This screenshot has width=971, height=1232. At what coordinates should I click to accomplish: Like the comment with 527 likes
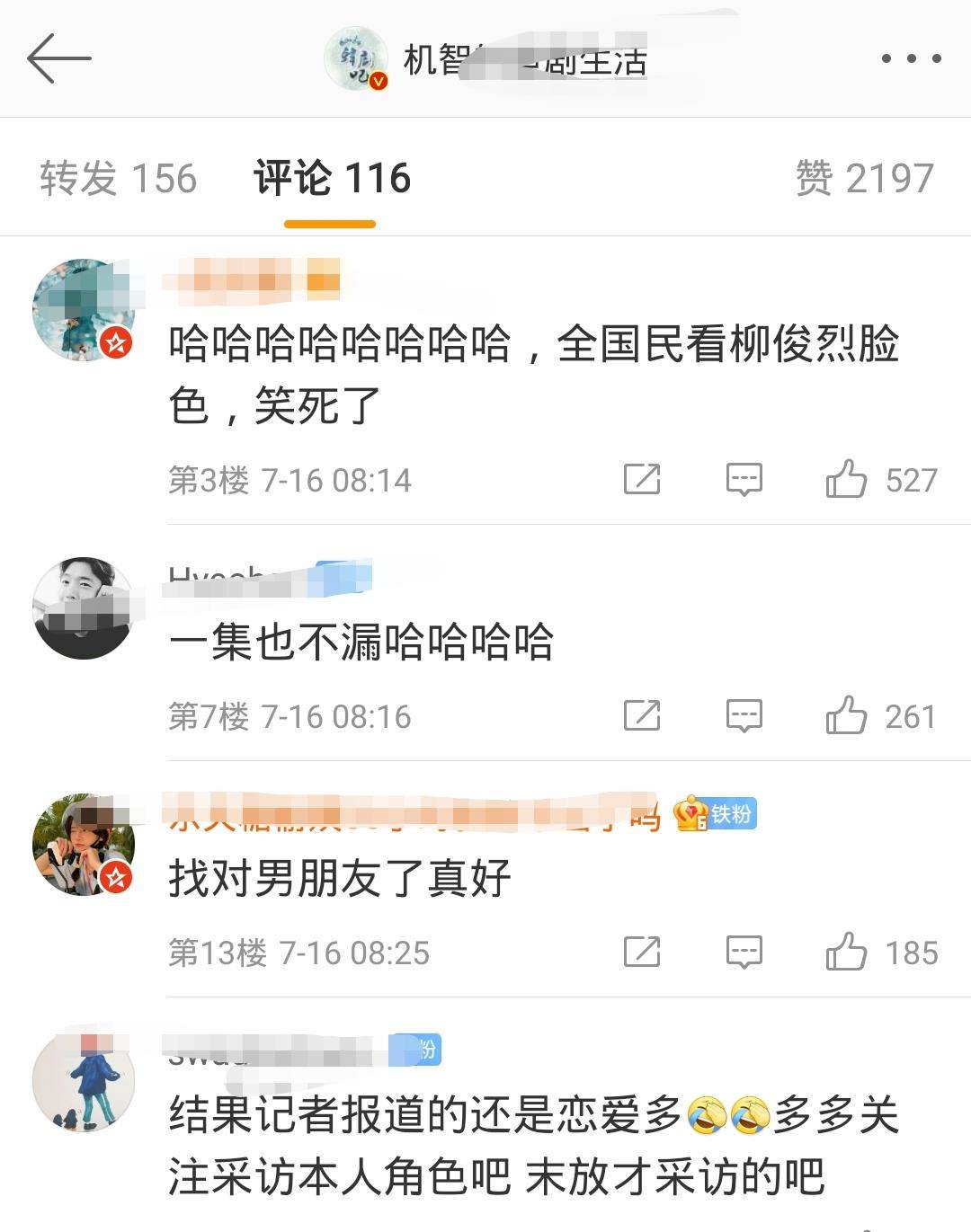[849, 478]
